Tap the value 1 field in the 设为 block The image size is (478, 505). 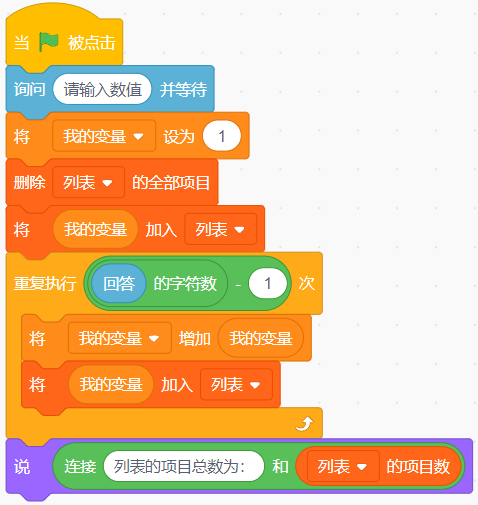[222, 136]
